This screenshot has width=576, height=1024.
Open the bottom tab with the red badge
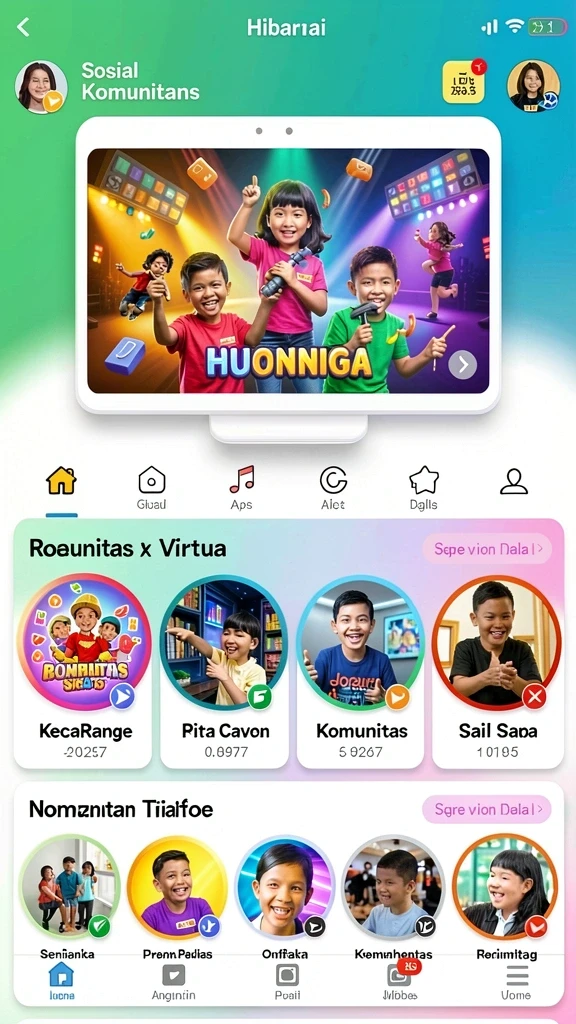click(400, 981)
